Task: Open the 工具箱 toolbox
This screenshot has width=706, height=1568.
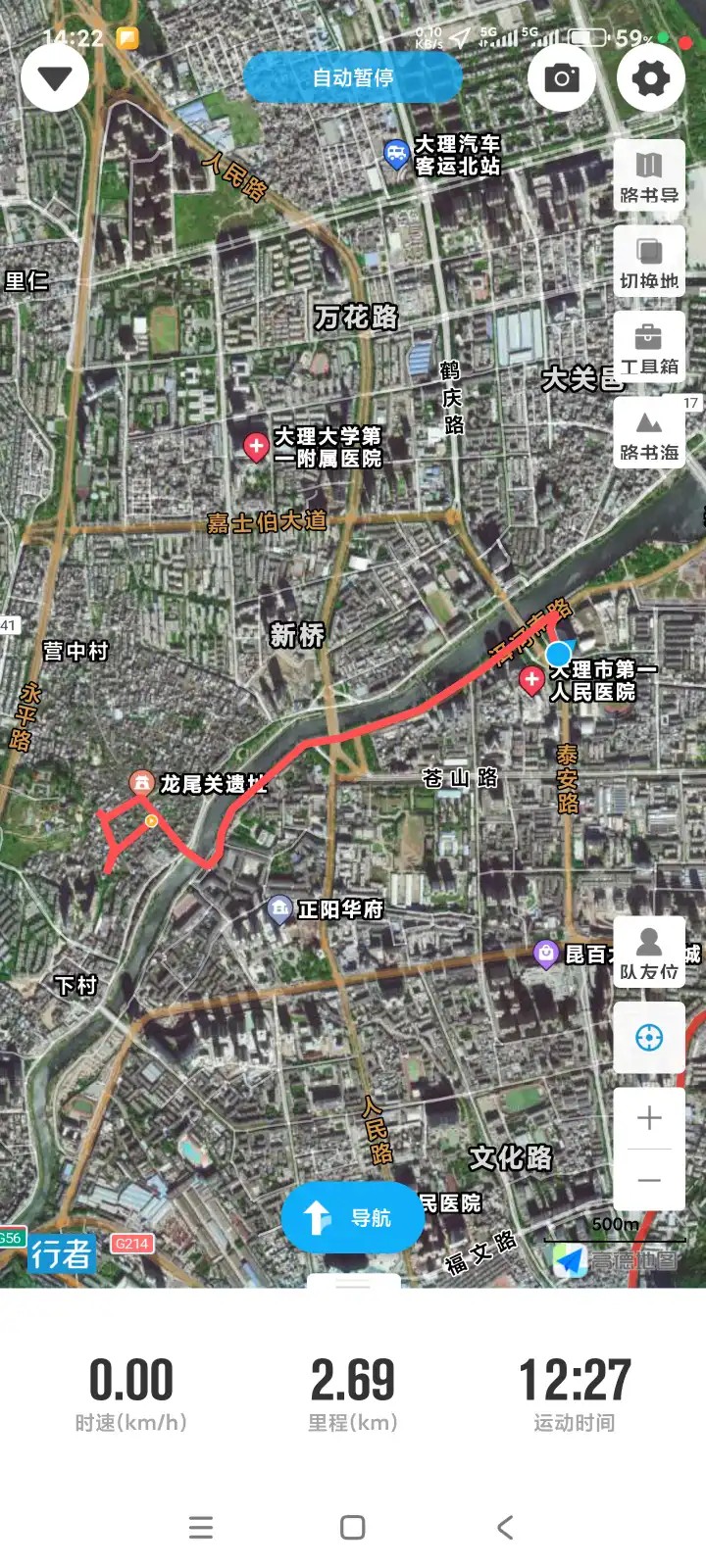Action: coord(649,348)
